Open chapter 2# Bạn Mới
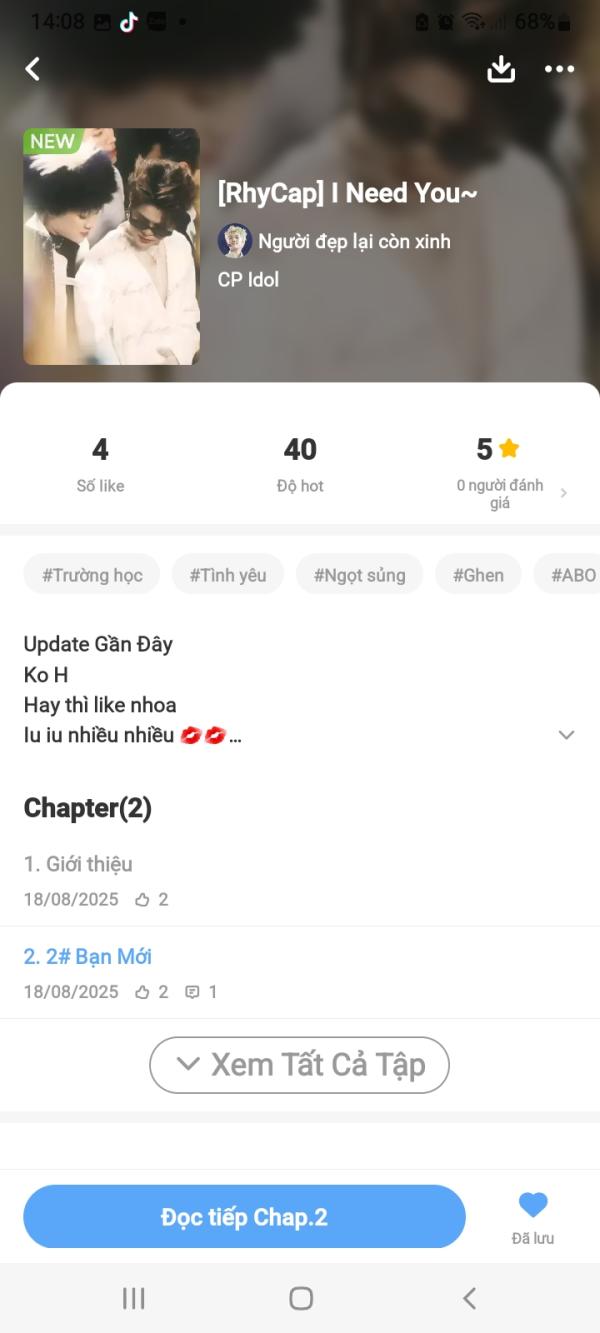This screenshot has height=1333, width=600. click(x=88, y=957)
